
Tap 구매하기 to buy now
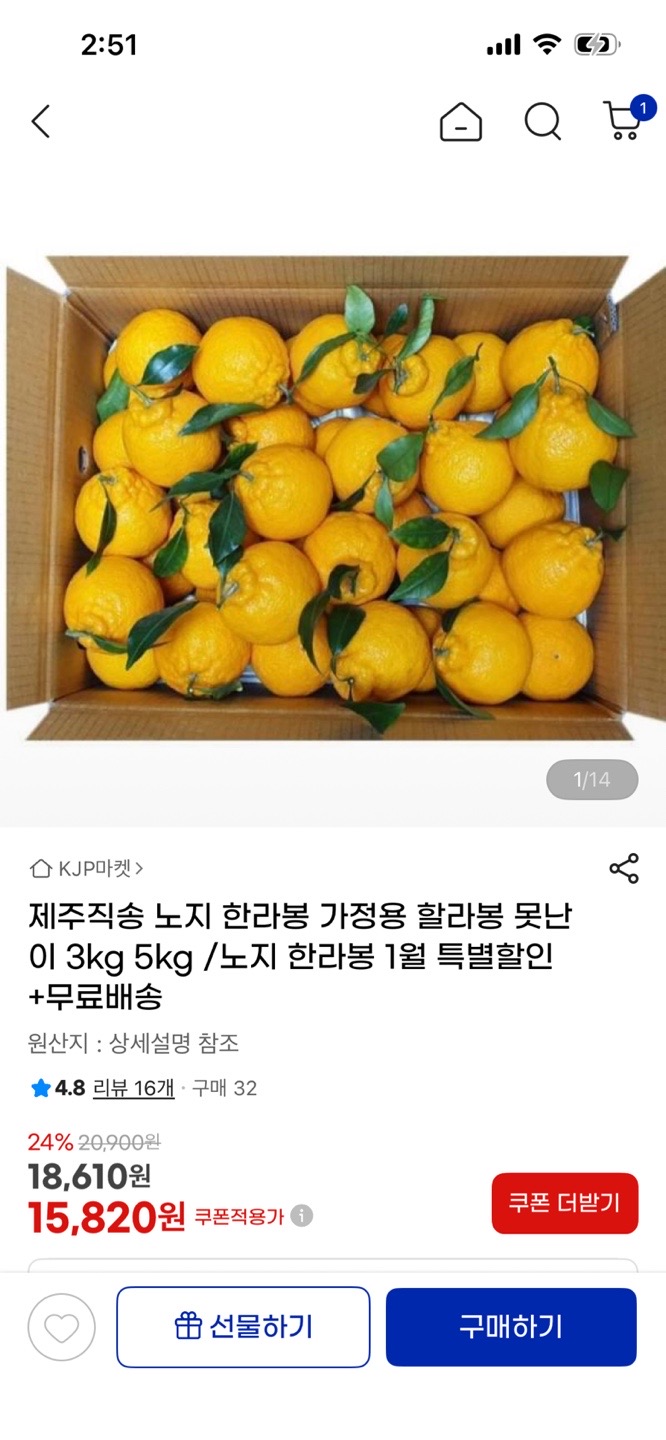(511, 1327)
